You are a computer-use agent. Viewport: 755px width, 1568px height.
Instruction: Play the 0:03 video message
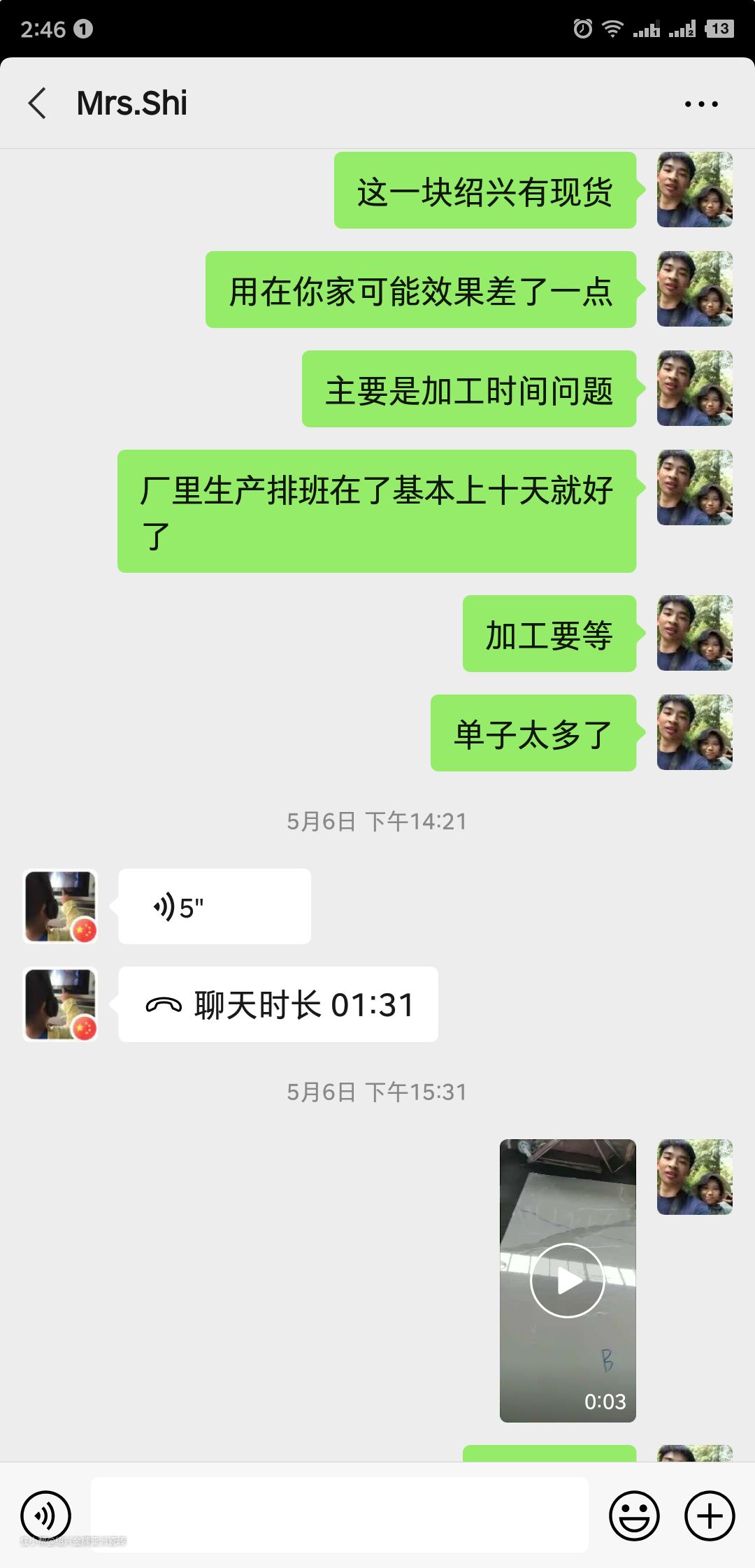(x=567, y=1280)
